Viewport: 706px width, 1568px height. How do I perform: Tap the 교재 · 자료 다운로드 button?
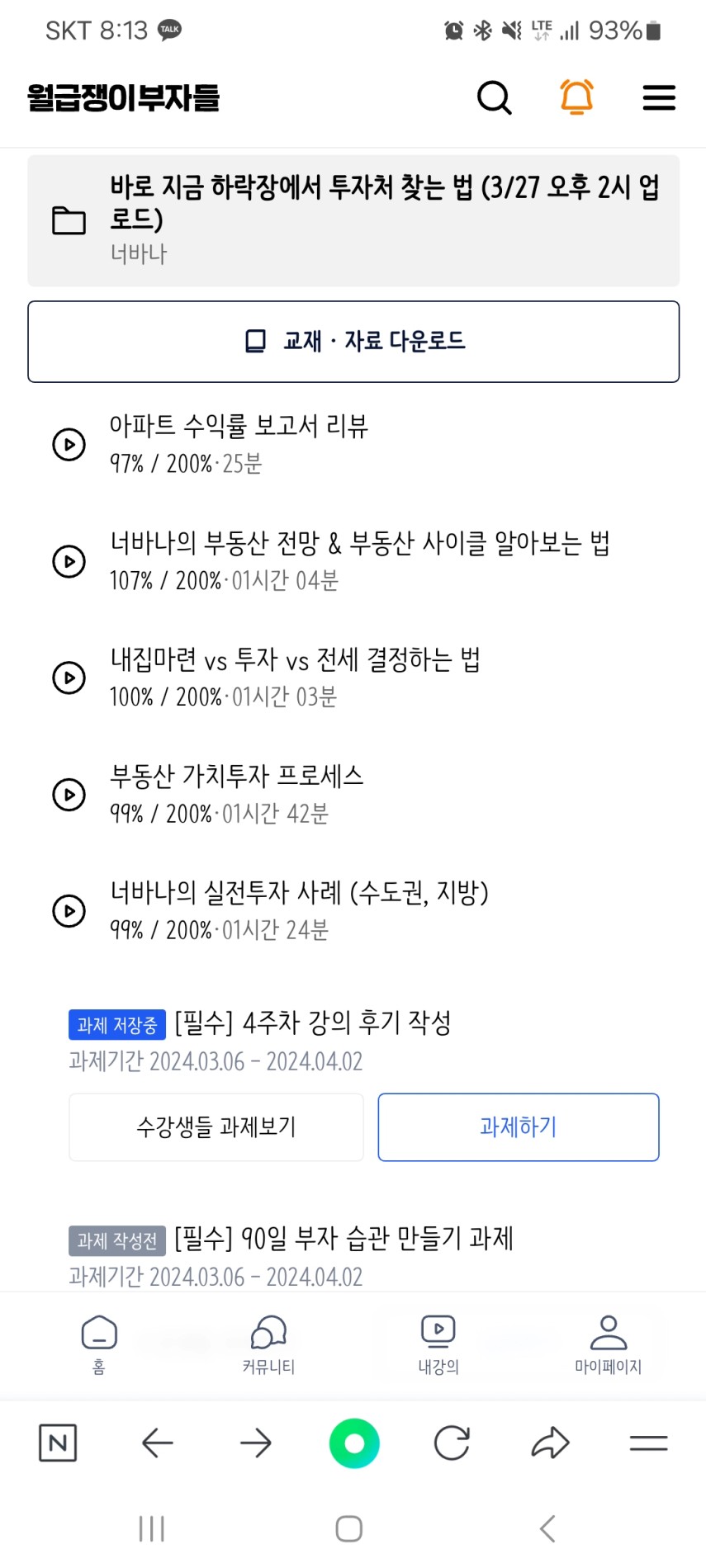click(353, 342)
